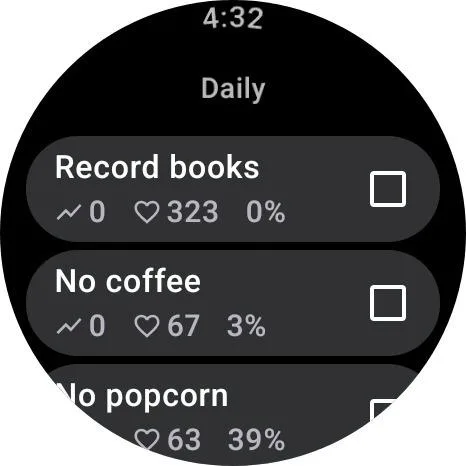Open the No coffee habit card
Screen dimensions: 466x466
233,303
